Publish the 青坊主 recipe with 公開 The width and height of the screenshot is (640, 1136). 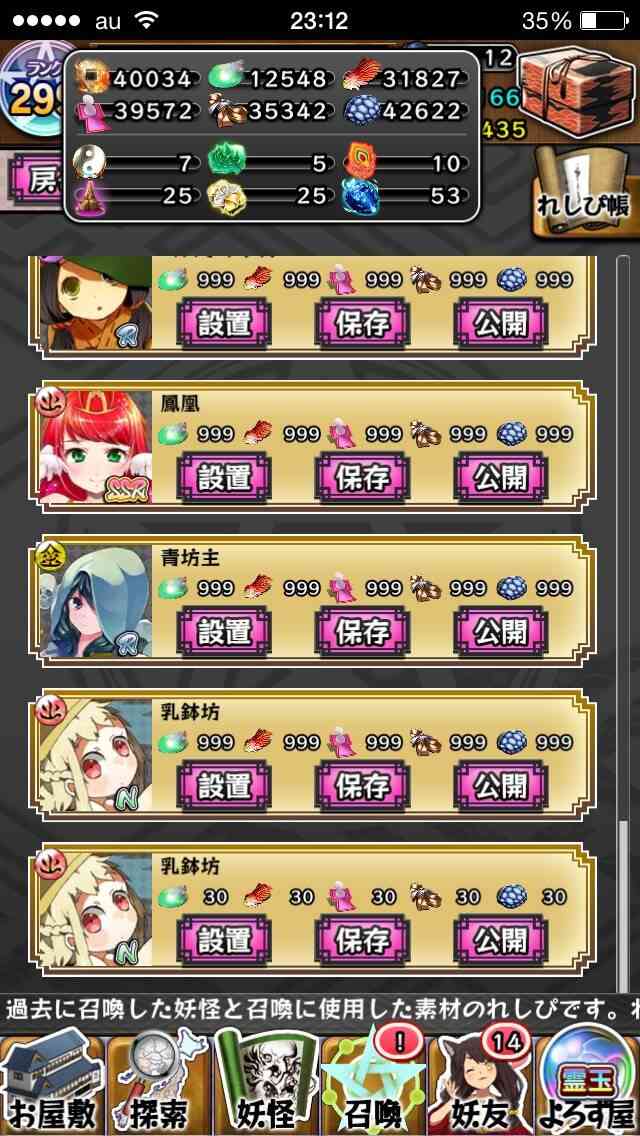(501, 632)
